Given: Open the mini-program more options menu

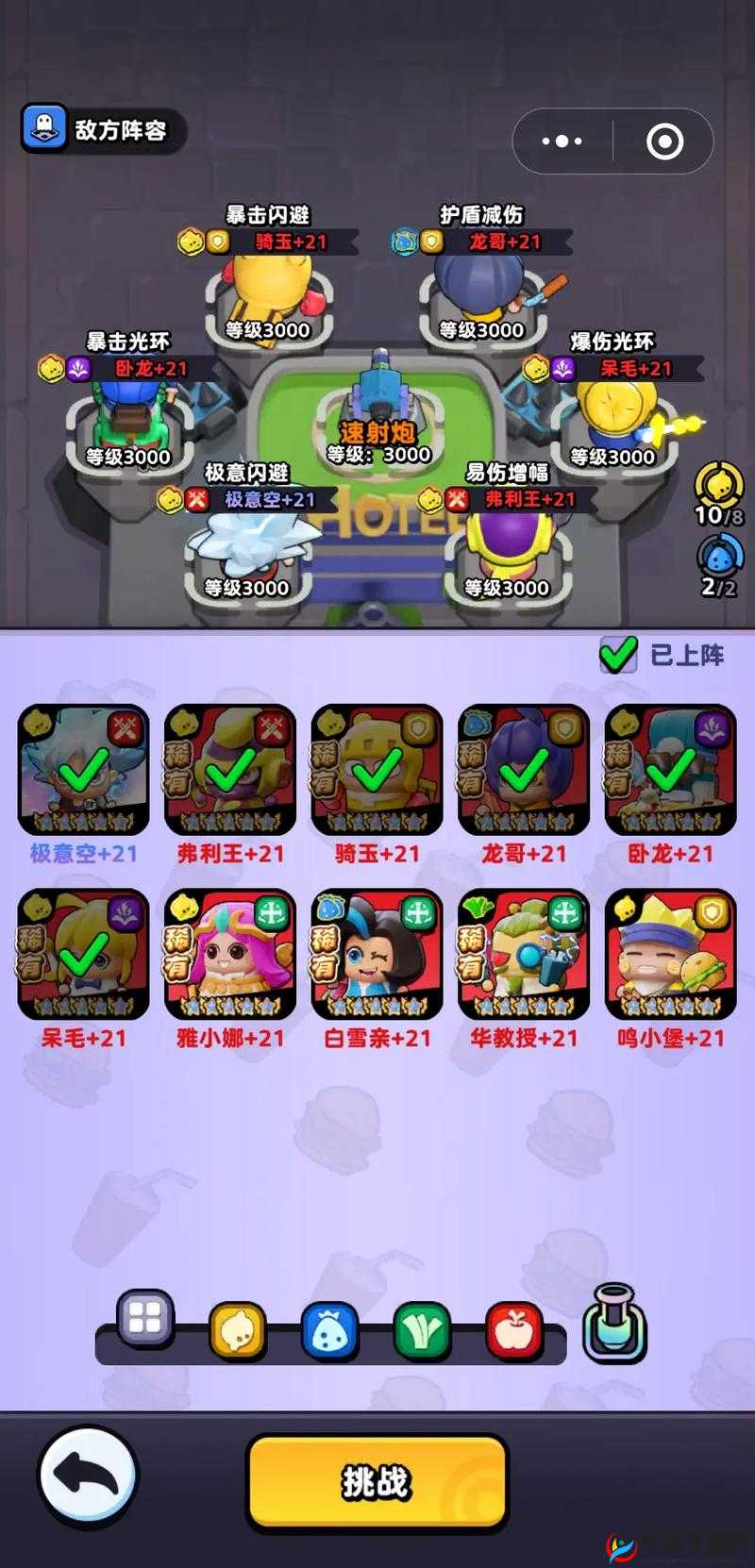Looking at the screenshot, I should point(562,142).
